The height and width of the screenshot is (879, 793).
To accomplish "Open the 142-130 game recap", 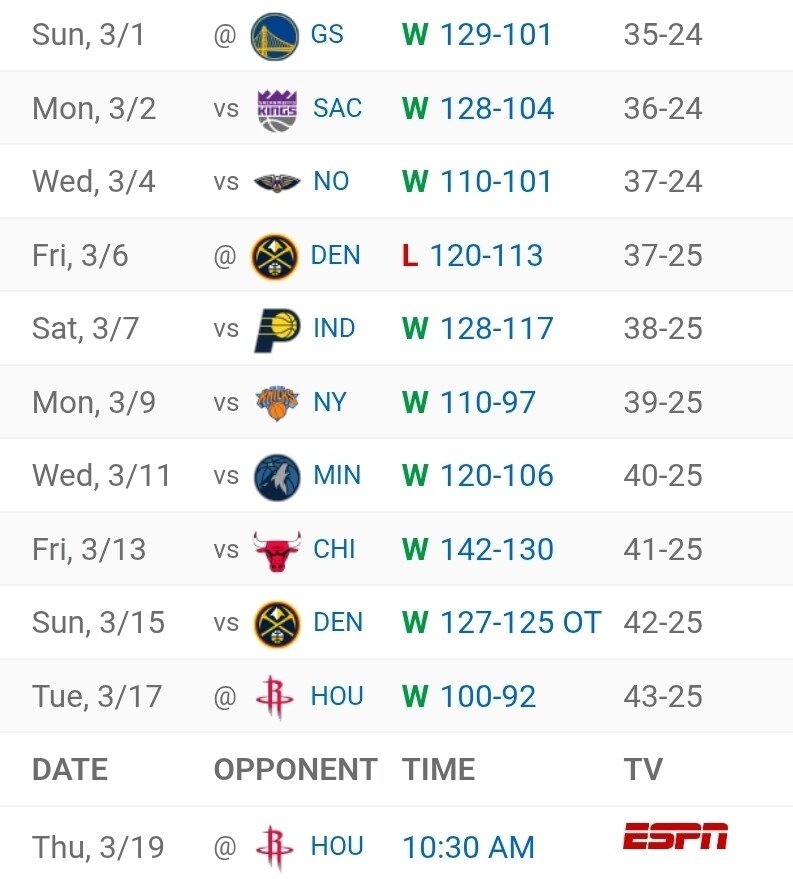I will click(496, 550).
